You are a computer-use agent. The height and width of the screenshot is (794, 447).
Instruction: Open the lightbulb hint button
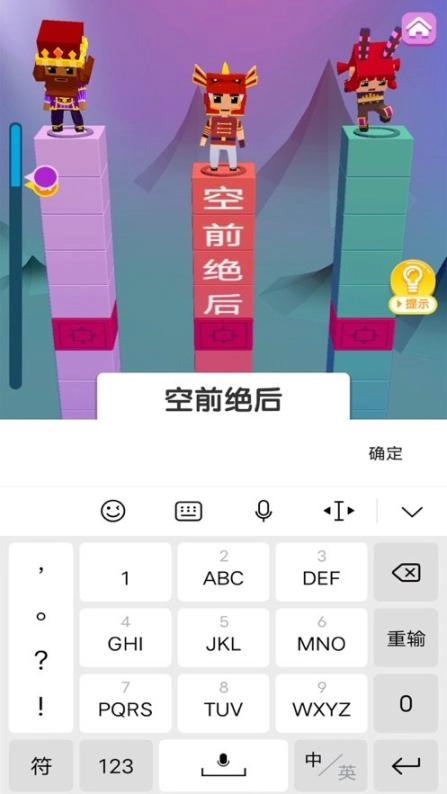[413, 287]
